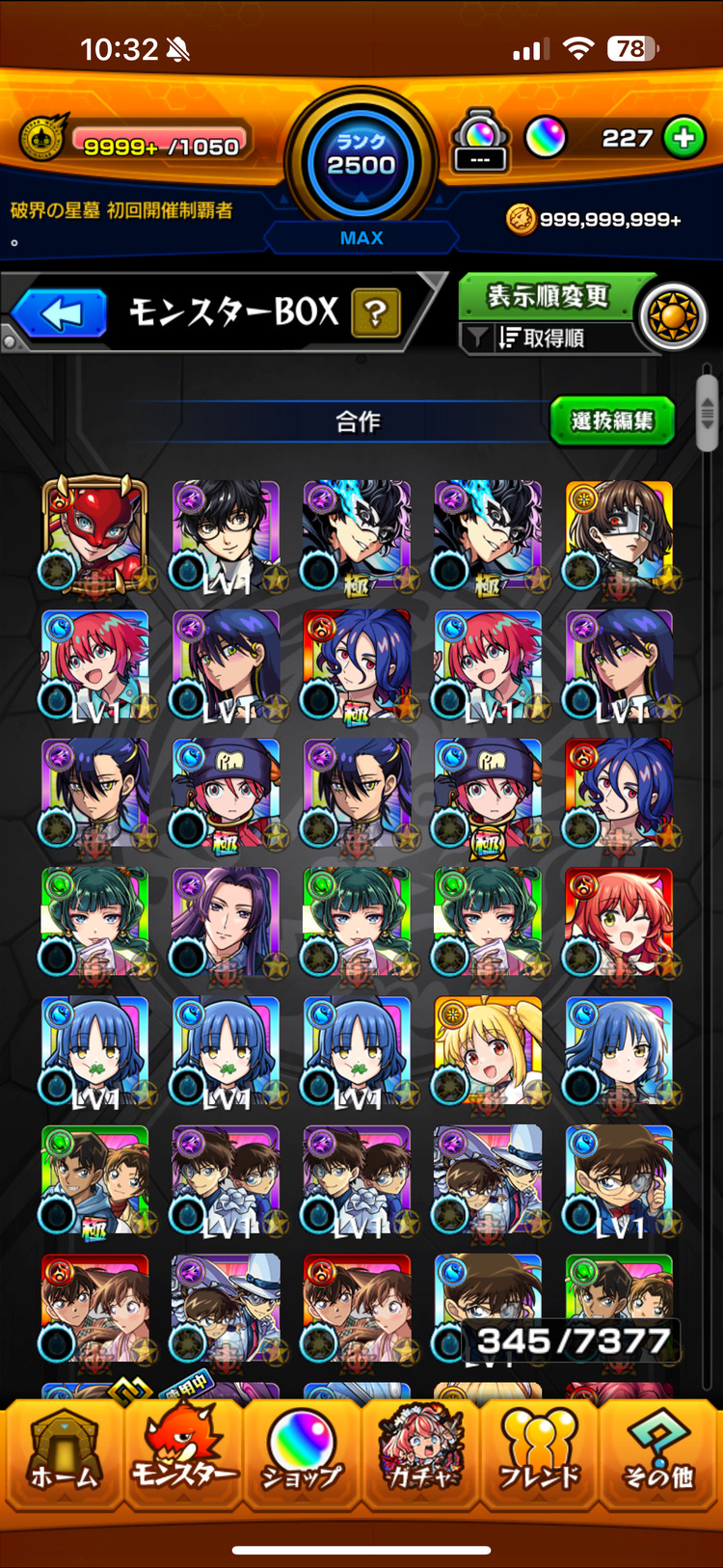Viewport: 723px width, 1568px height.
Task: Open the その他 menu tab
Action: point(658,1456)
